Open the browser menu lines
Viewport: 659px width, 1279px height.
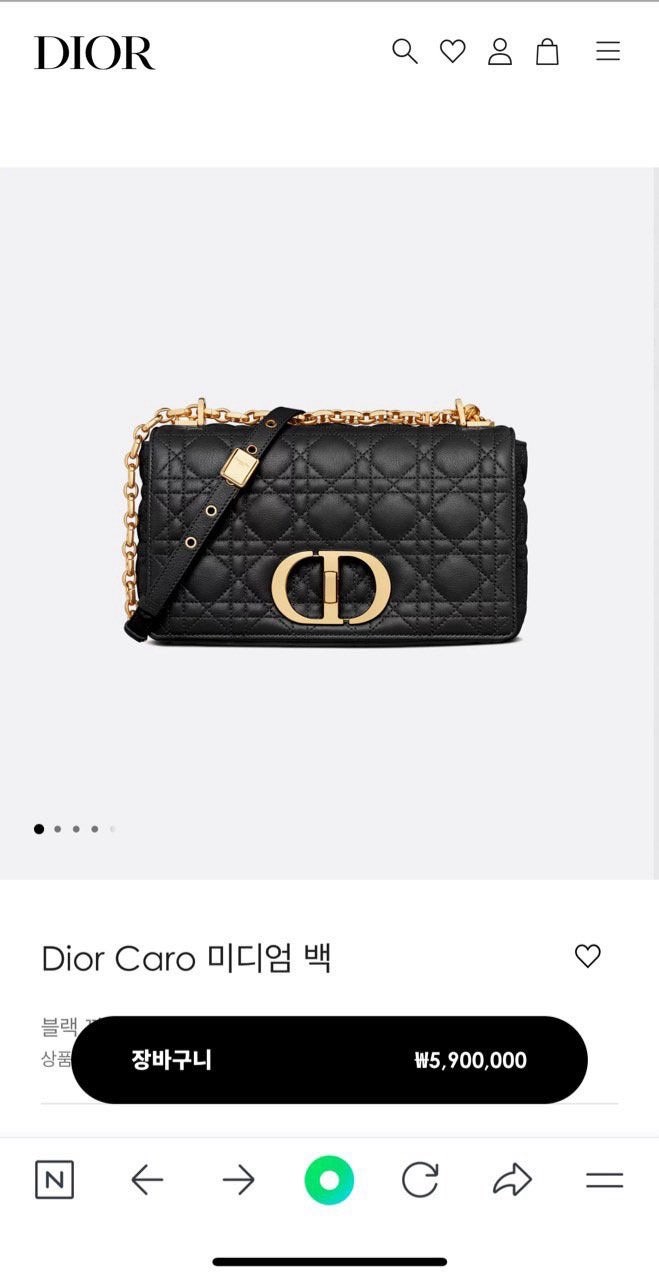(604, 1180)
